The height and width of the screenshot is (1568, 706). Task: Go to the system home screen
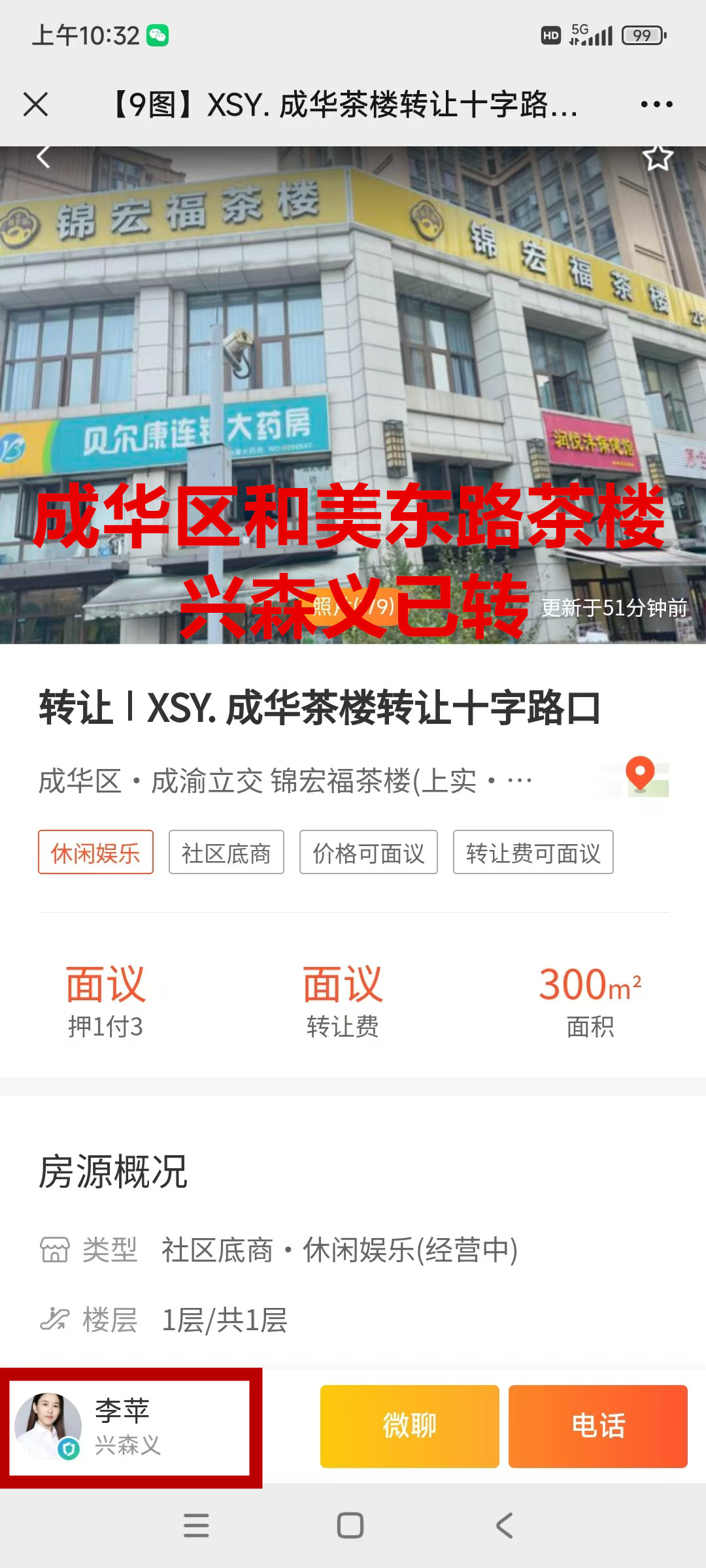pos(350,1526)
